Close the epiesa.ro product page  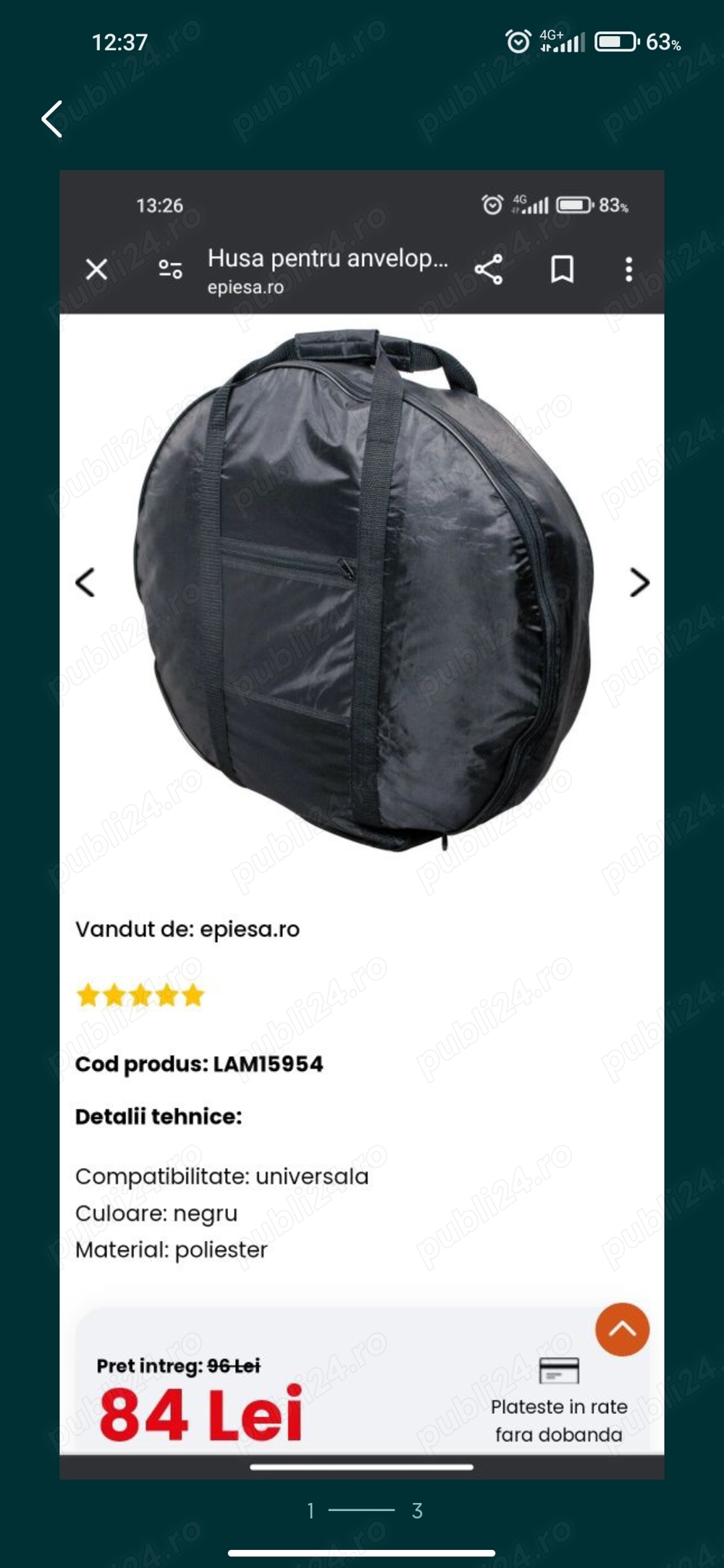[96, 270]
